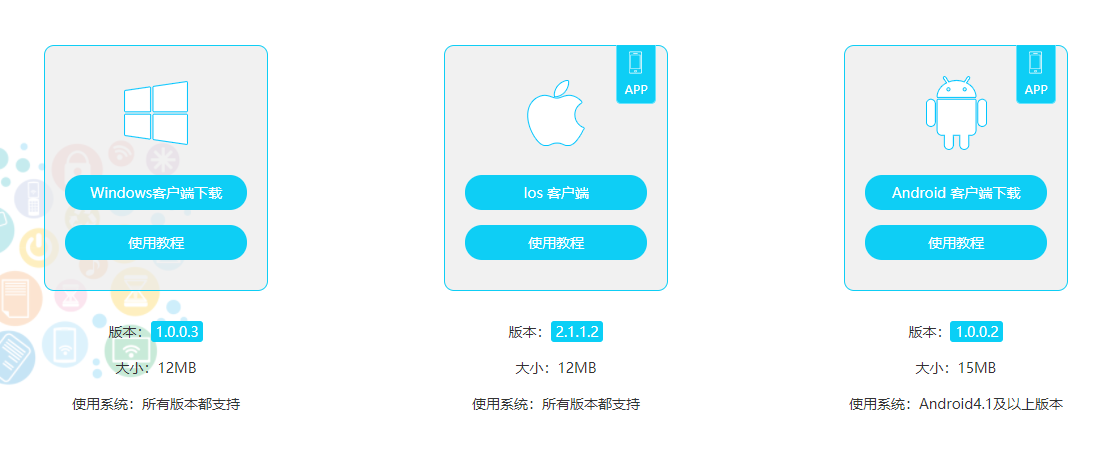Viewport: 1104px width, 462px height.
Task: Open 使用教程 under the Ios card
Action: pos(556,243)
